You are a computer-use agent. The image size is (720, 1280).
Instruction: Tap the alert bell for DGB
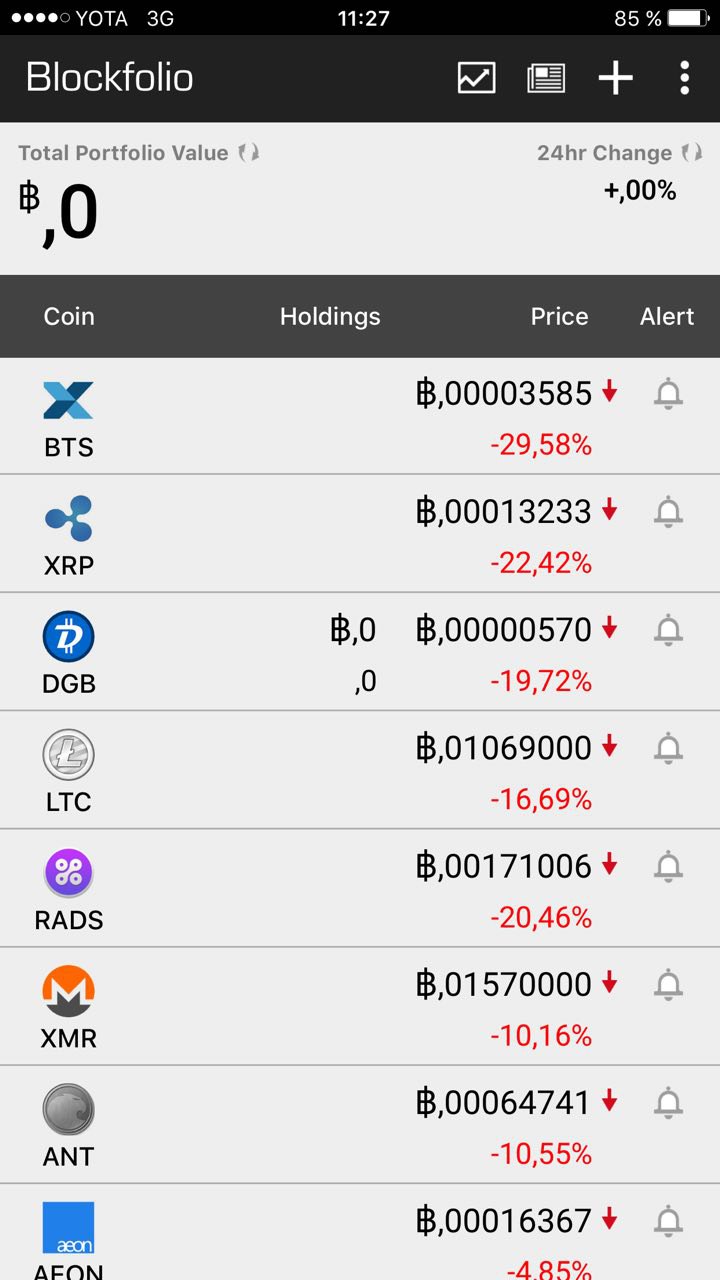[x=668, y=630]
